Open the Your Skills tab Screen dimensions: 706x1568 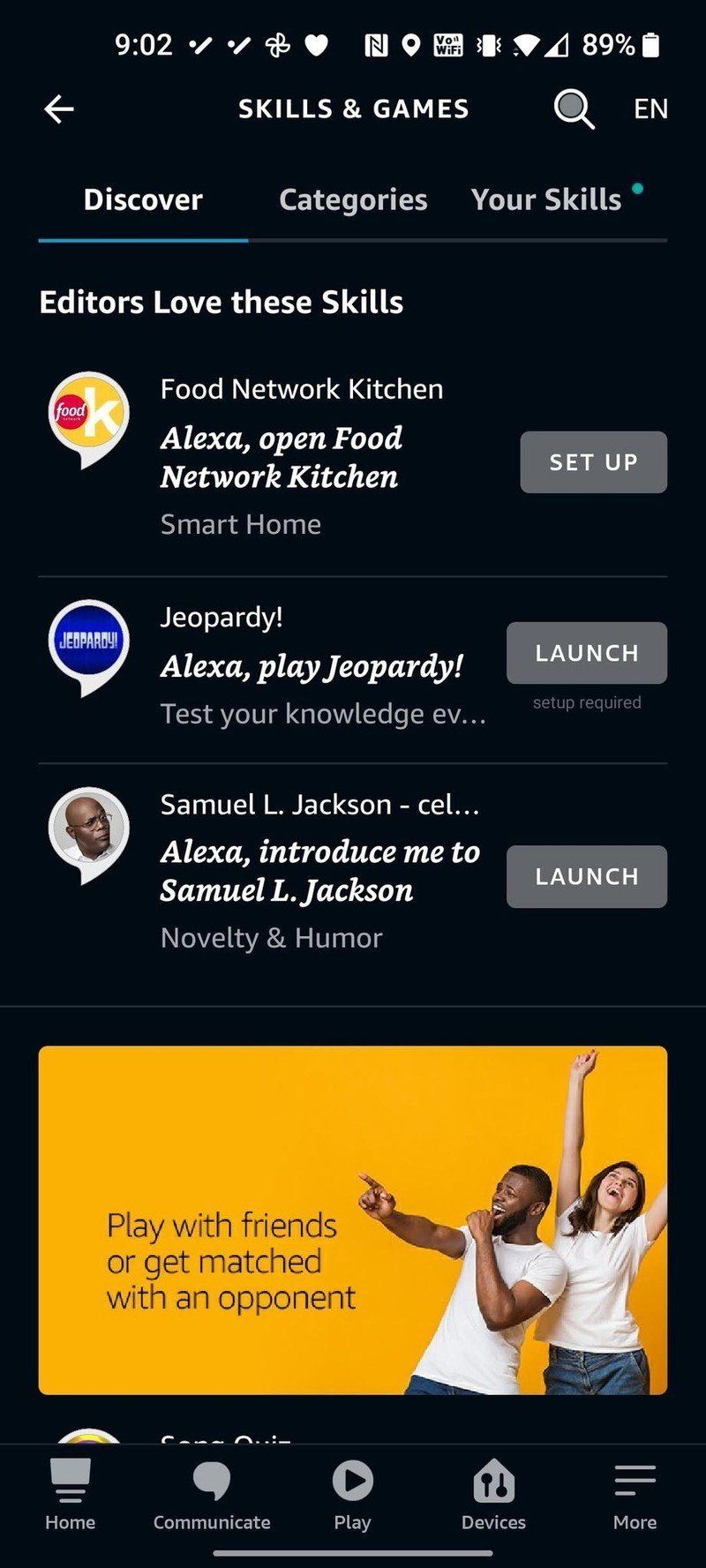tap(545, 199)
